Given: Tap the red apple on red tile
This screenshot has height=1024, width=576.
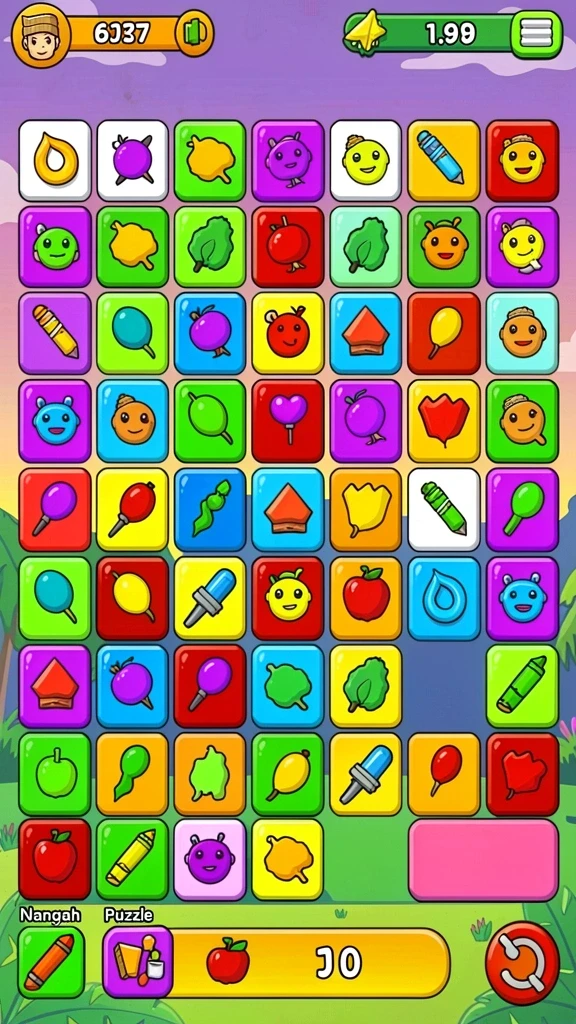Looking at the screenshot, I should point(55,859).
